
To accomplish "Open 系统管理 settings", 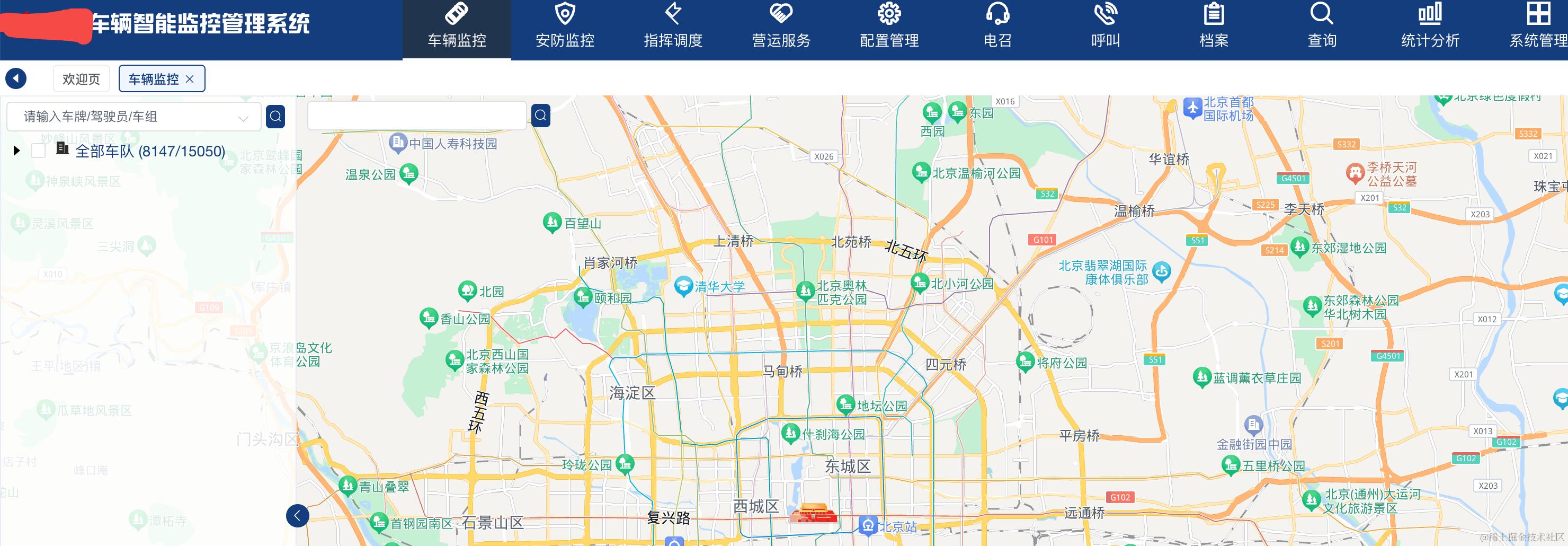I will click(1538, 28).
